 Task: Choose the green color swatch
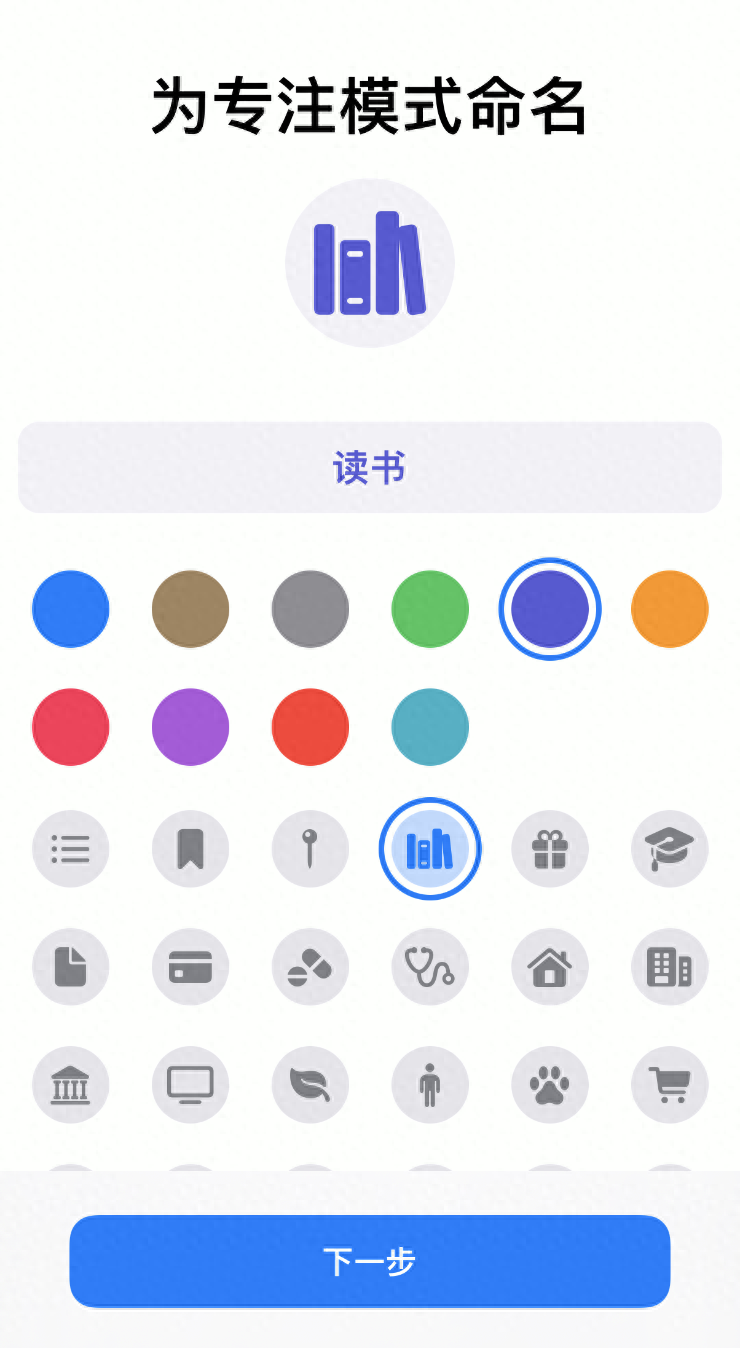click(430, 609)
